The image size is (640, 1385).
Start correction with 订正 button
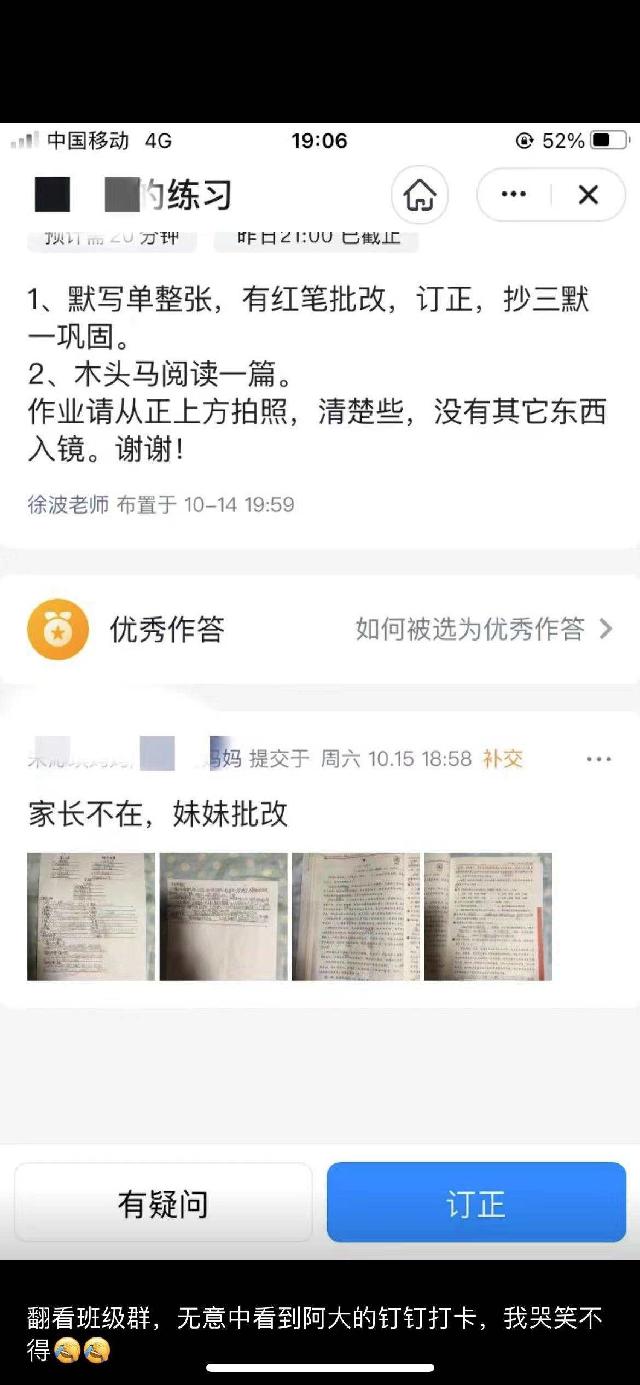476,1203
